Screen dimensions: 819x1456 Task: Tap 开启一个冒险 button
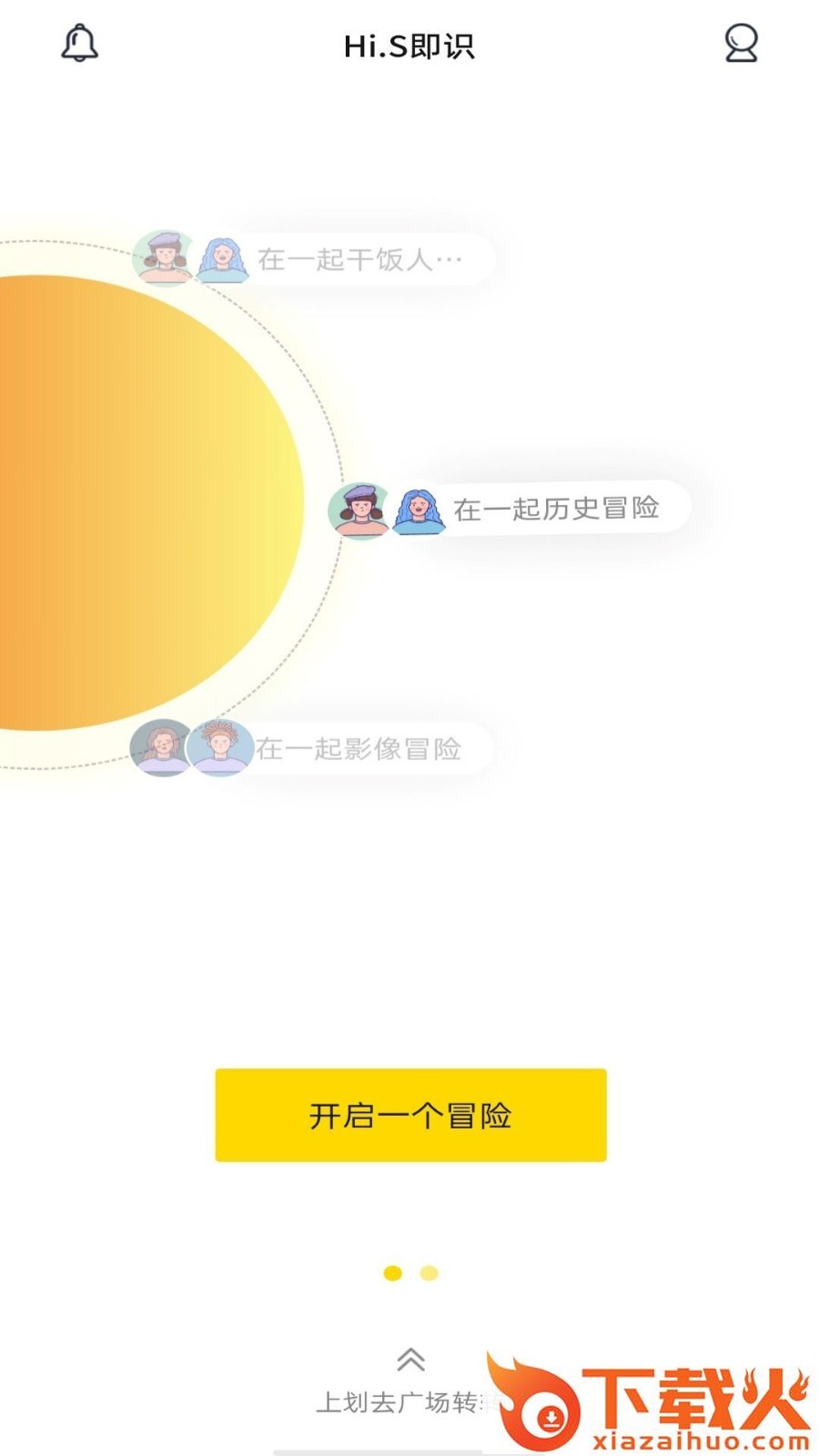click(x=410, y=1115)
